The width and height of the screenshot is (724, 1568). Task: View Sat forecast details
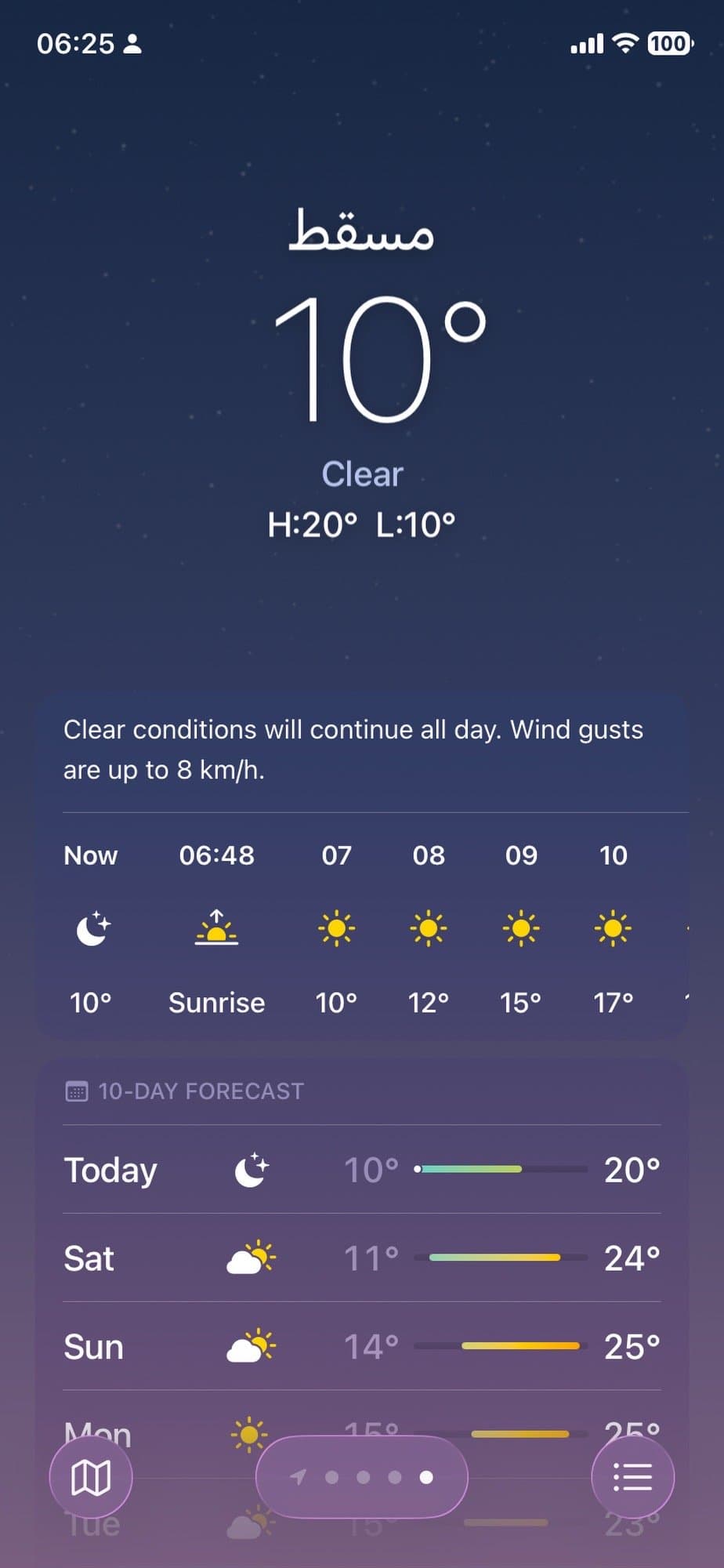click(x=361, y=1258)
